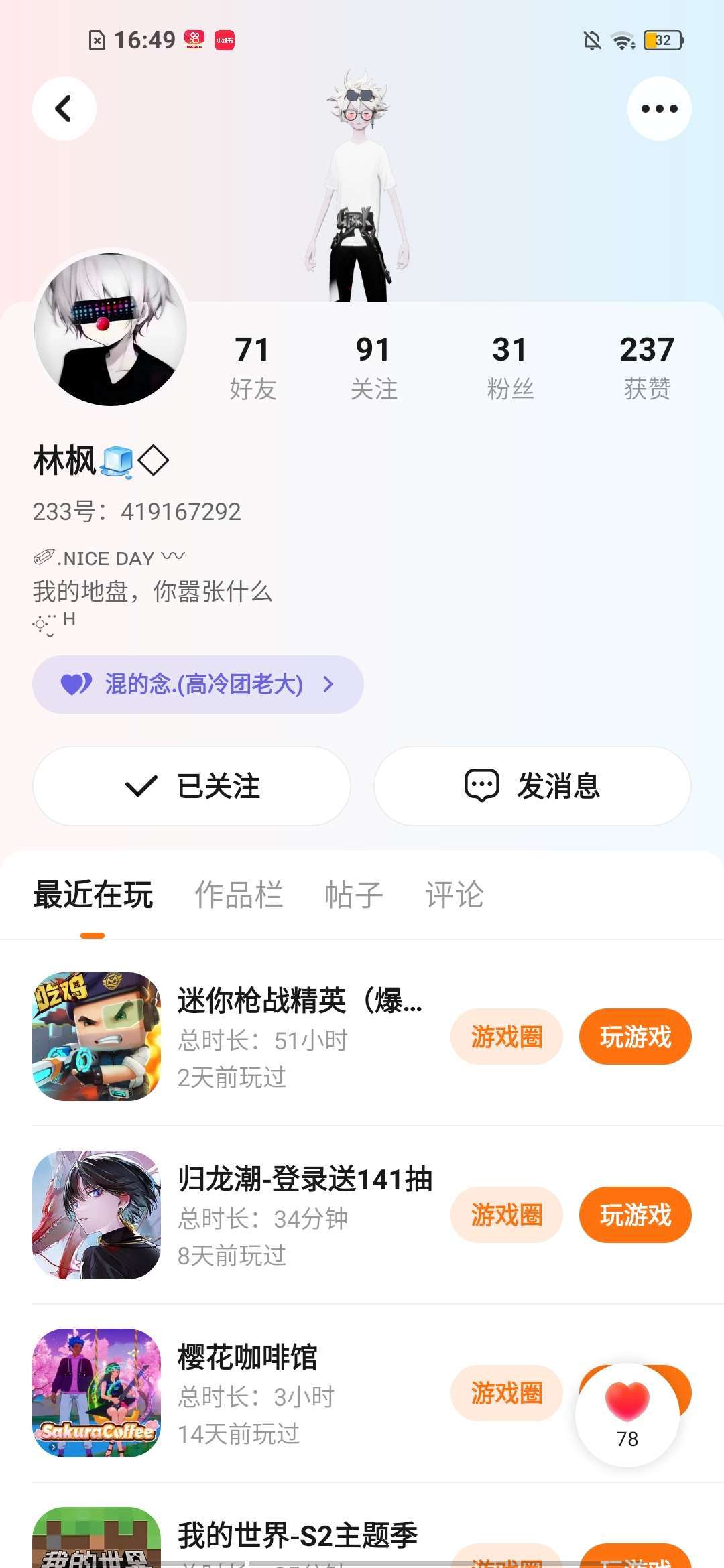This screenshot has height=1568, width=724.
Task: Open the 71 好友 friends list
Action: (253, 367)
